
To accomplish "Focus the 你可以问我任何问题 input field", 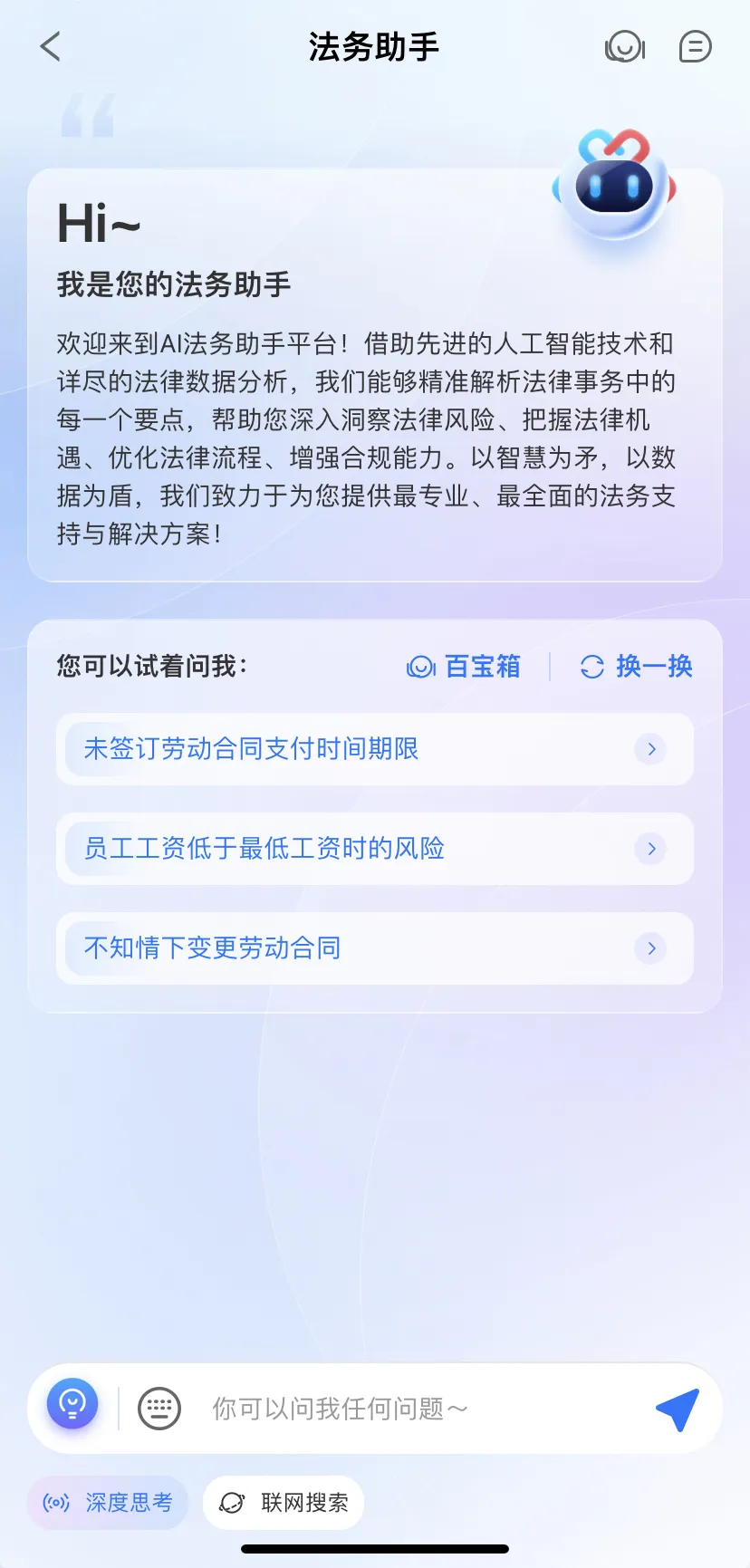I will click(x=408, y=1409).
